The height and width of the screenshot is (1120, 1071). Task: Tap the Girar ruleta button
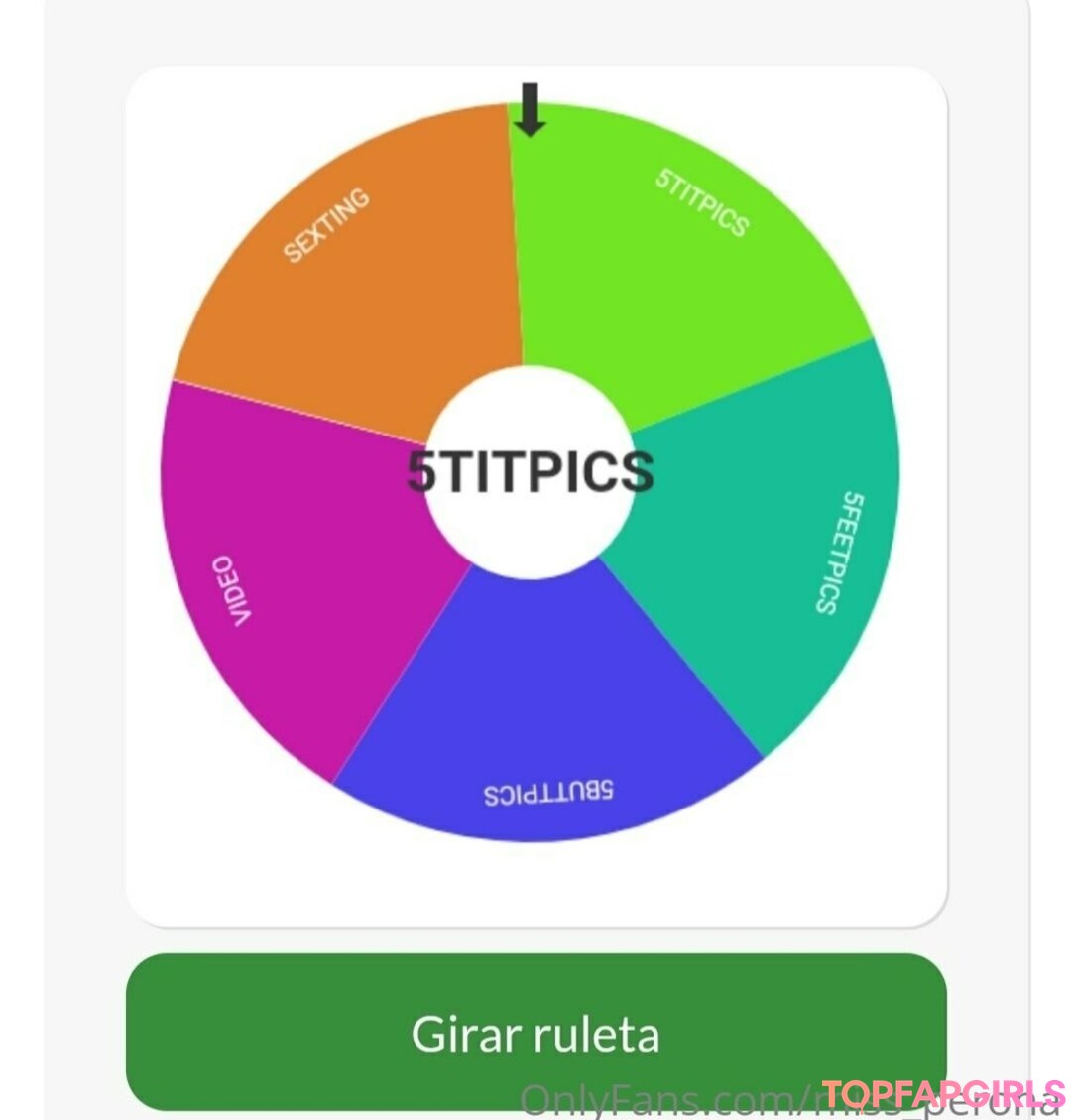(535, 1032)
